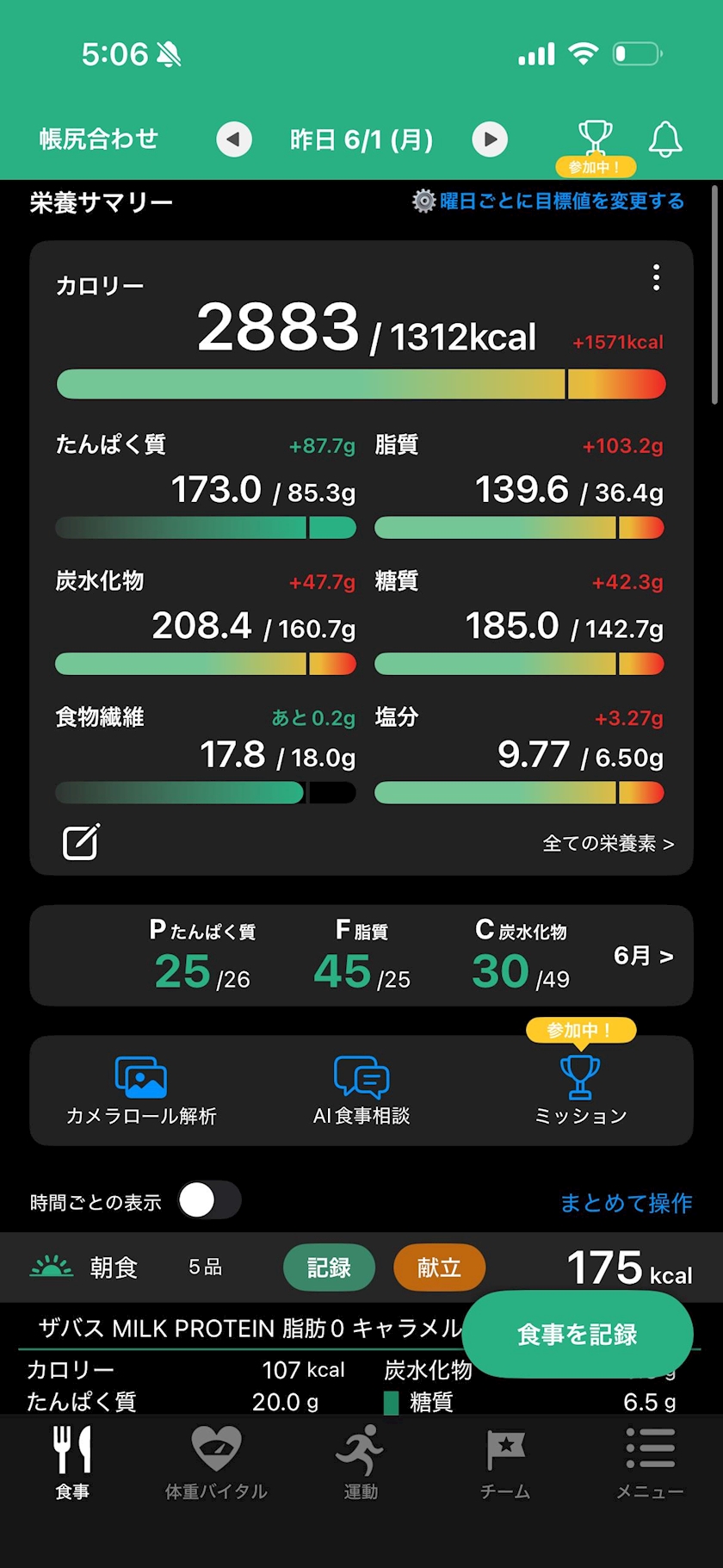
Task: Toggle 時間ごとの表示 switch
Action: (210, 1200)
